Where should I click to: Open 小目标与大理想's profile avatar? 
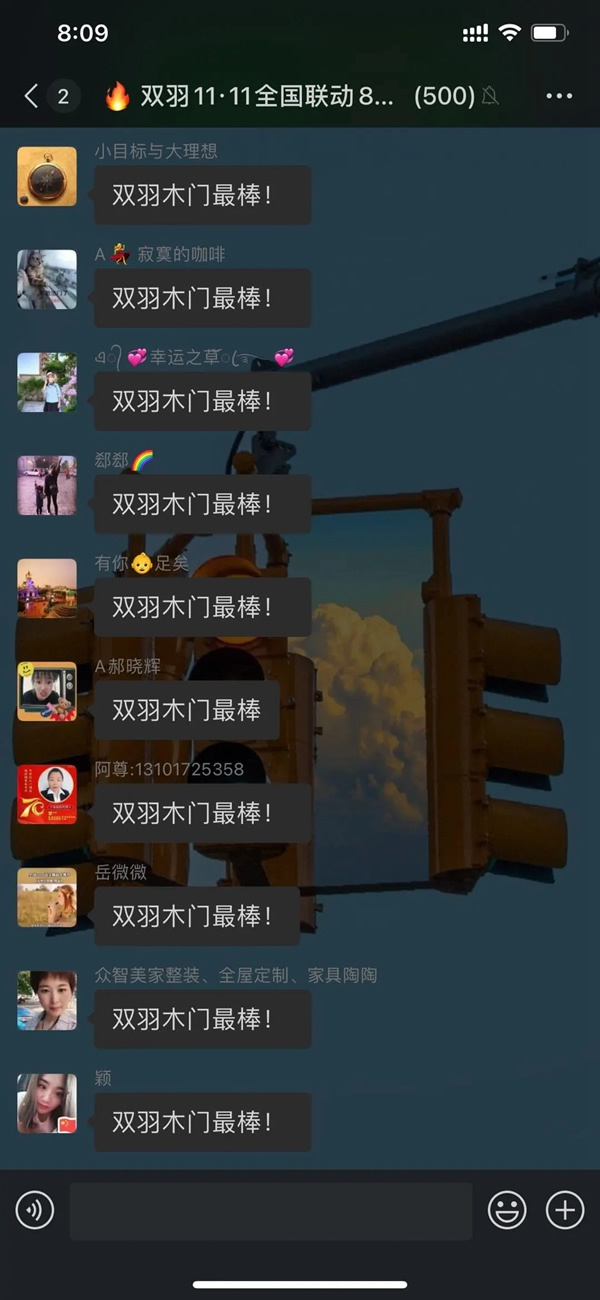tap(47, 177)
